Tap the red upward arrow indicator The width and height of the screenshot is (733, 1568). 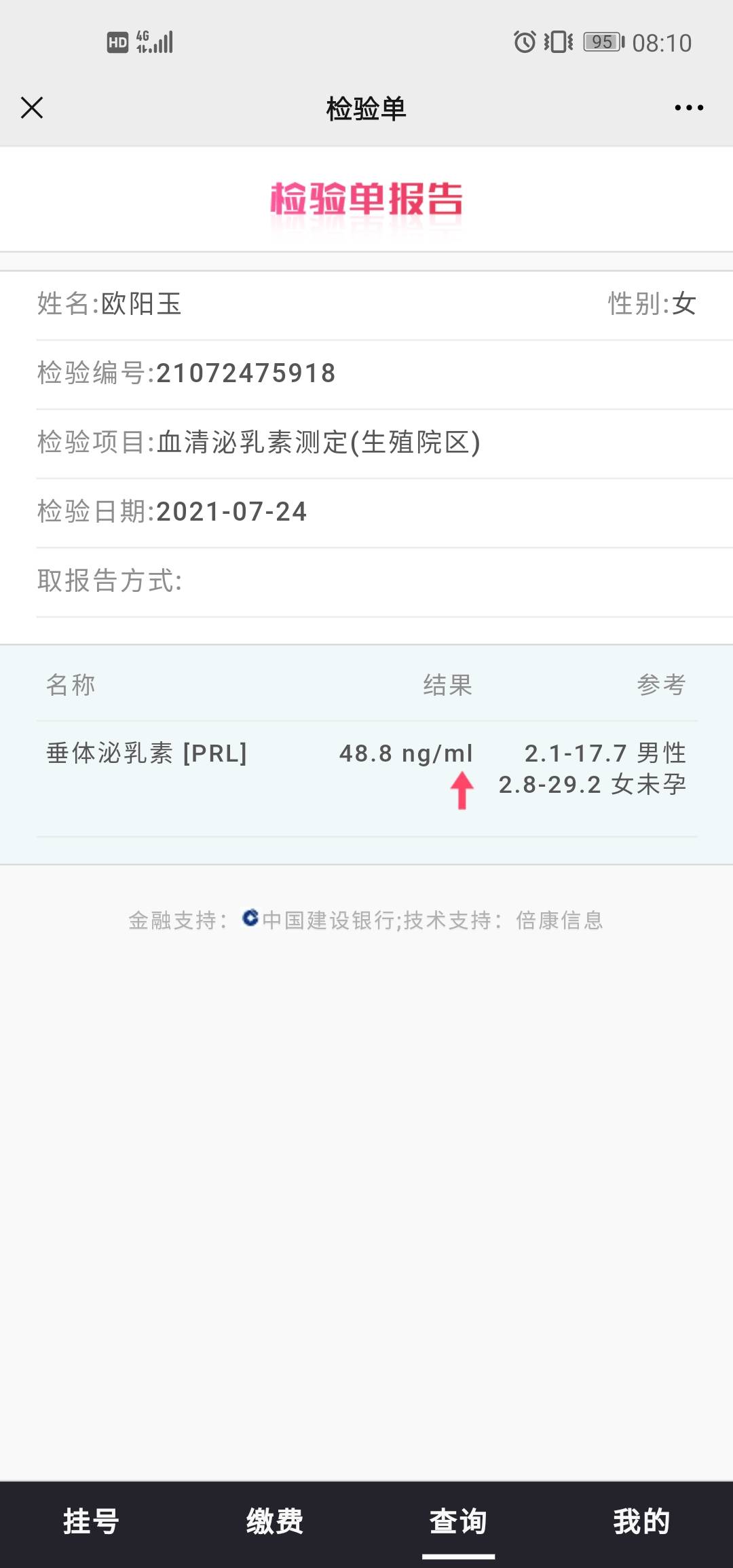(462, 791)
